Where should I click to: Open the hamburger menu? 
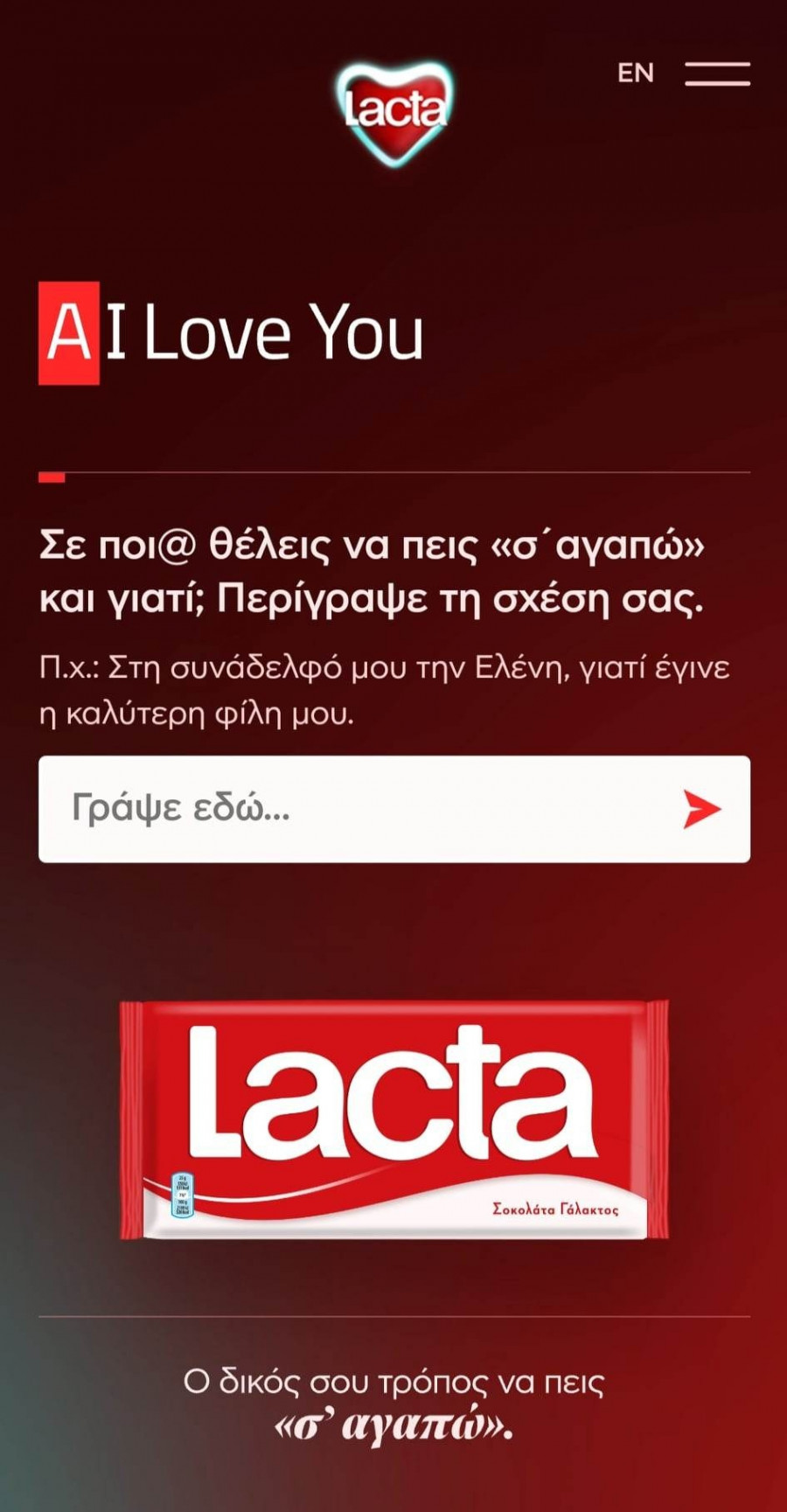tap(717, 73)
